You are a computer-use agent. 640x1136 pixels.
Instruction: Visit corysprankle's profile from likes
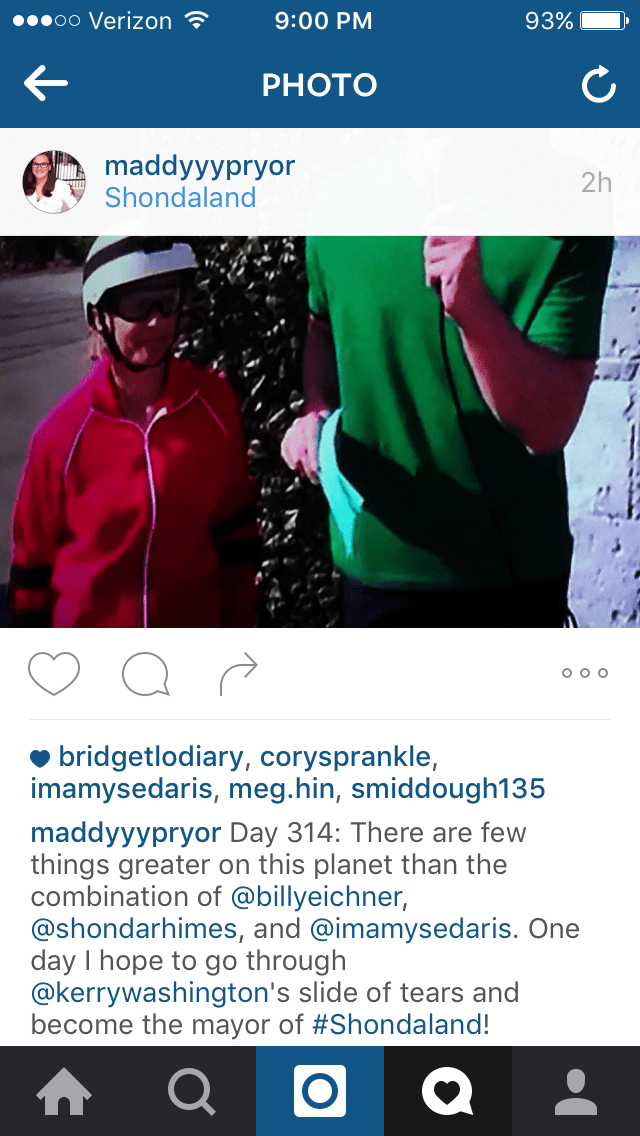345,756
